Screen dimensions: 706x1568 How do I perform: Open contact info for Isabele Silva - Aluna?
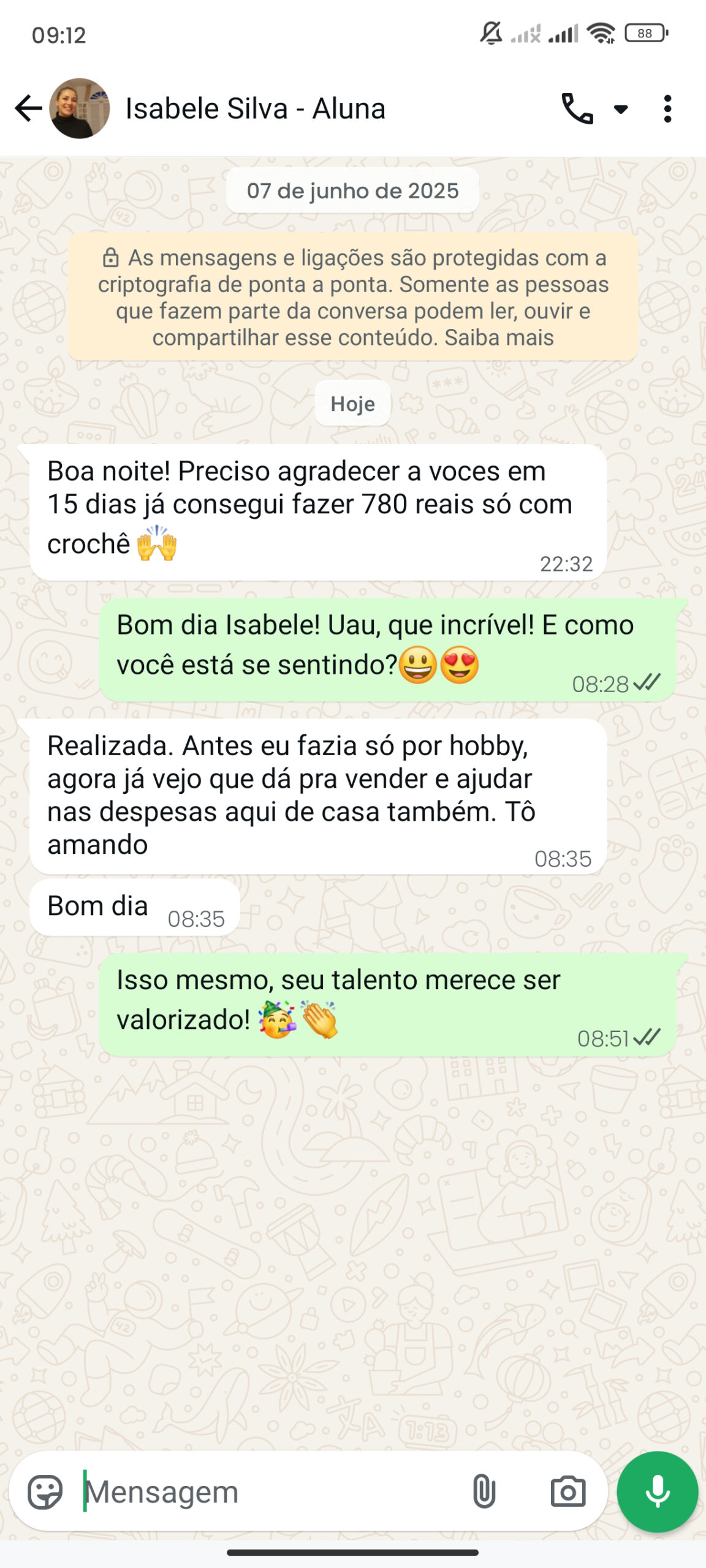(x=255, y=109)
